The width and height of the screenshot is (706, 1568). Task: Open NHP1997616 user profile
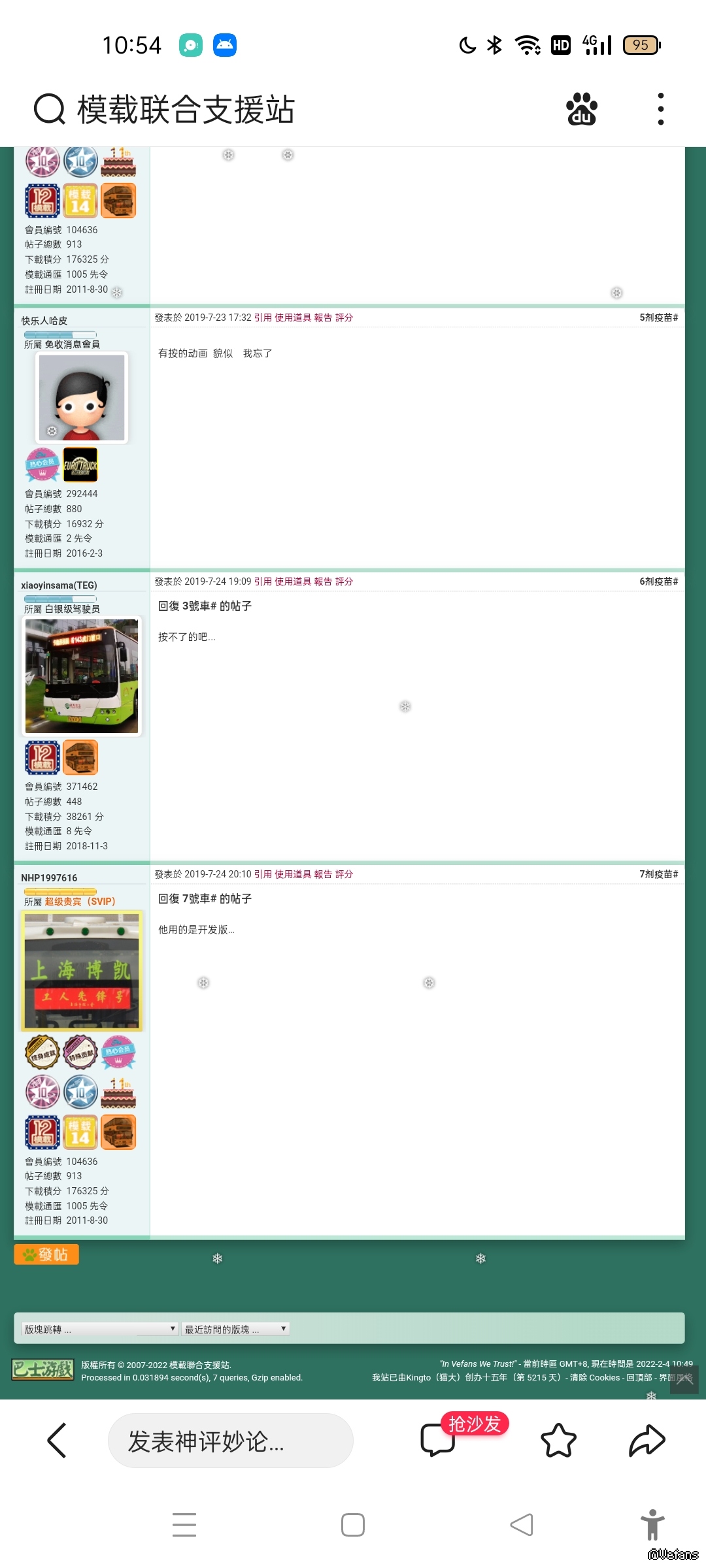pyautogui.click(x=49, y=878)
